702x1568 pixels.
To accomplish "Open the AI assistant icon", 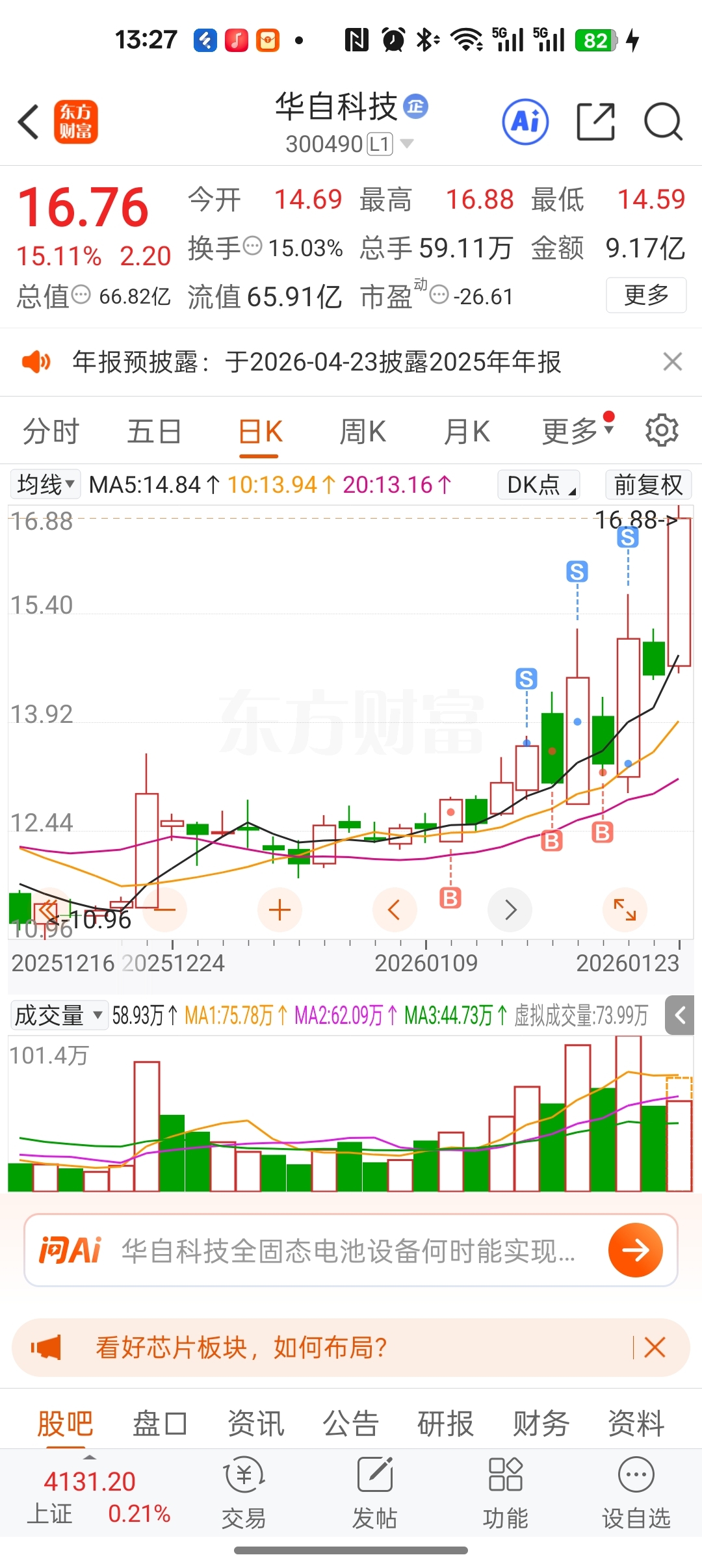I will coord(525,122).
